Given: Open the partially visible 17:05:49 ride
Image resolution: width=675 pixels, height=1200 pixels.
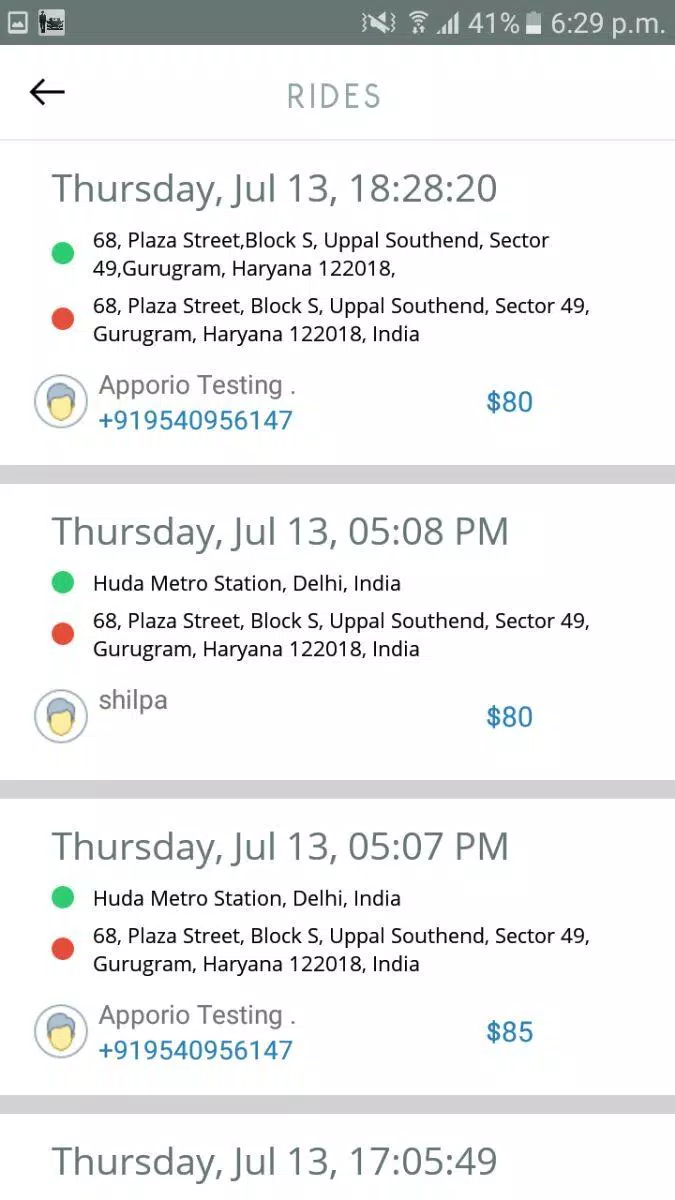Looking at the screenshot, I should click(337, 1157).
